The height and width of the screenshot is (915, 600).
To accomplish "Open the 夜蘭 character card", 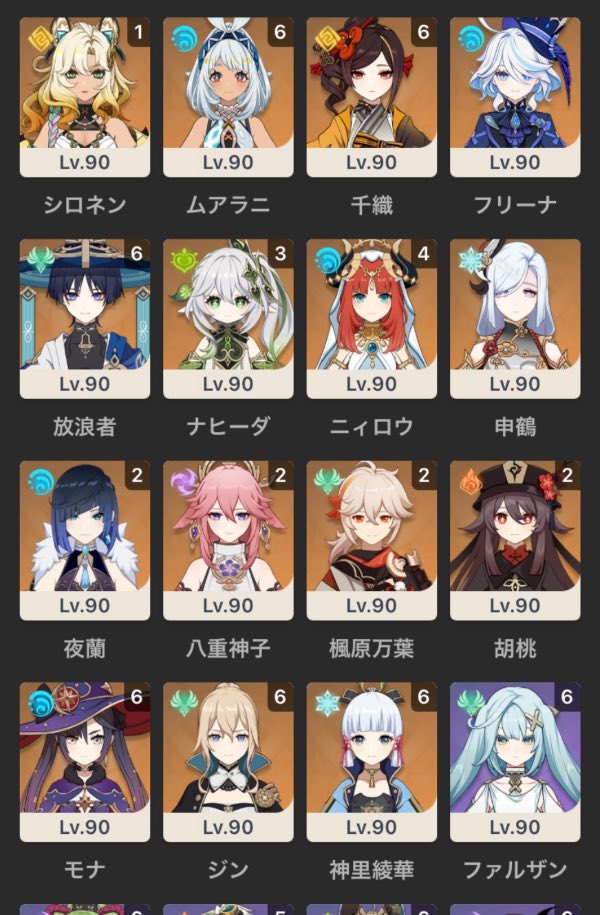I will 85,540.
